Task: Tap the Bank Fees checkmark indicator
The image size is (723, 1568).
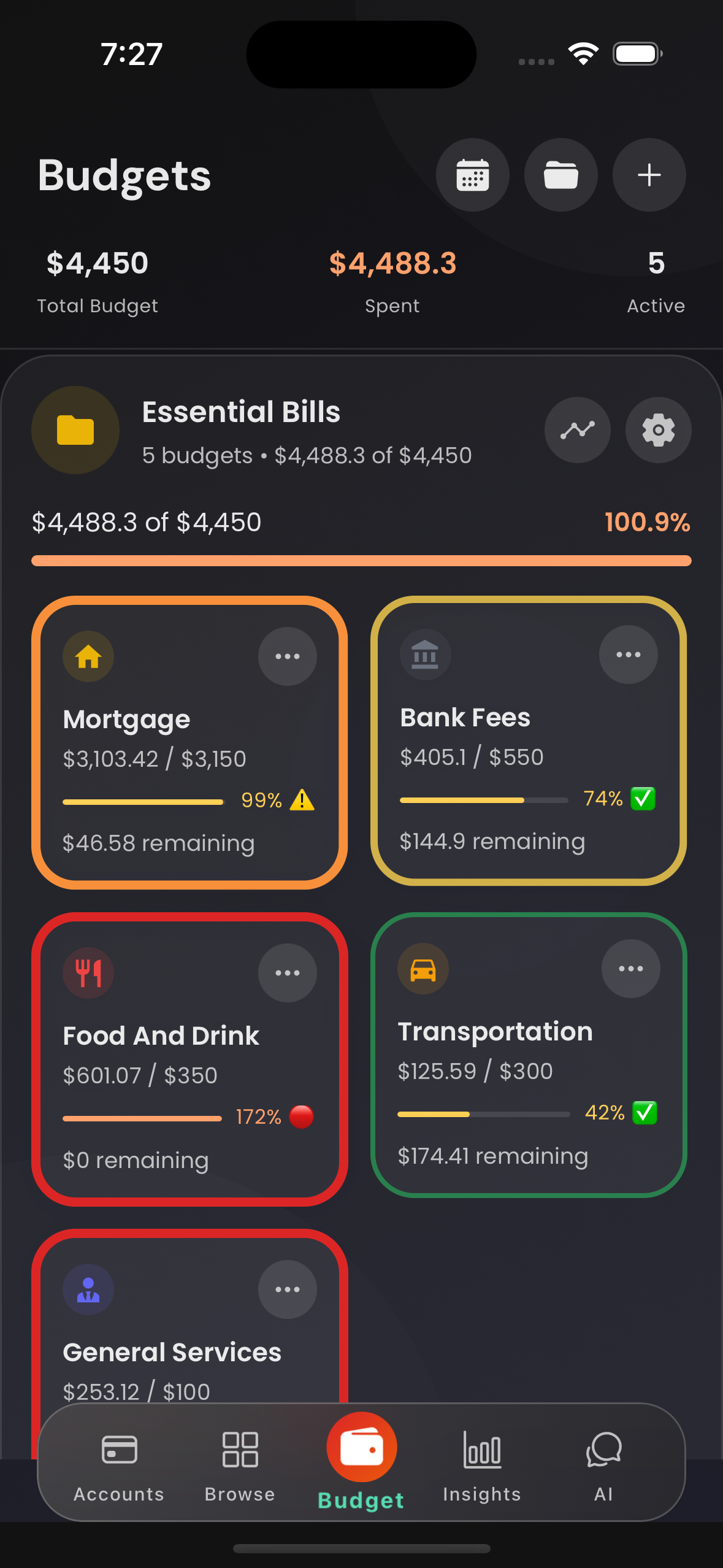Action: 642,799
